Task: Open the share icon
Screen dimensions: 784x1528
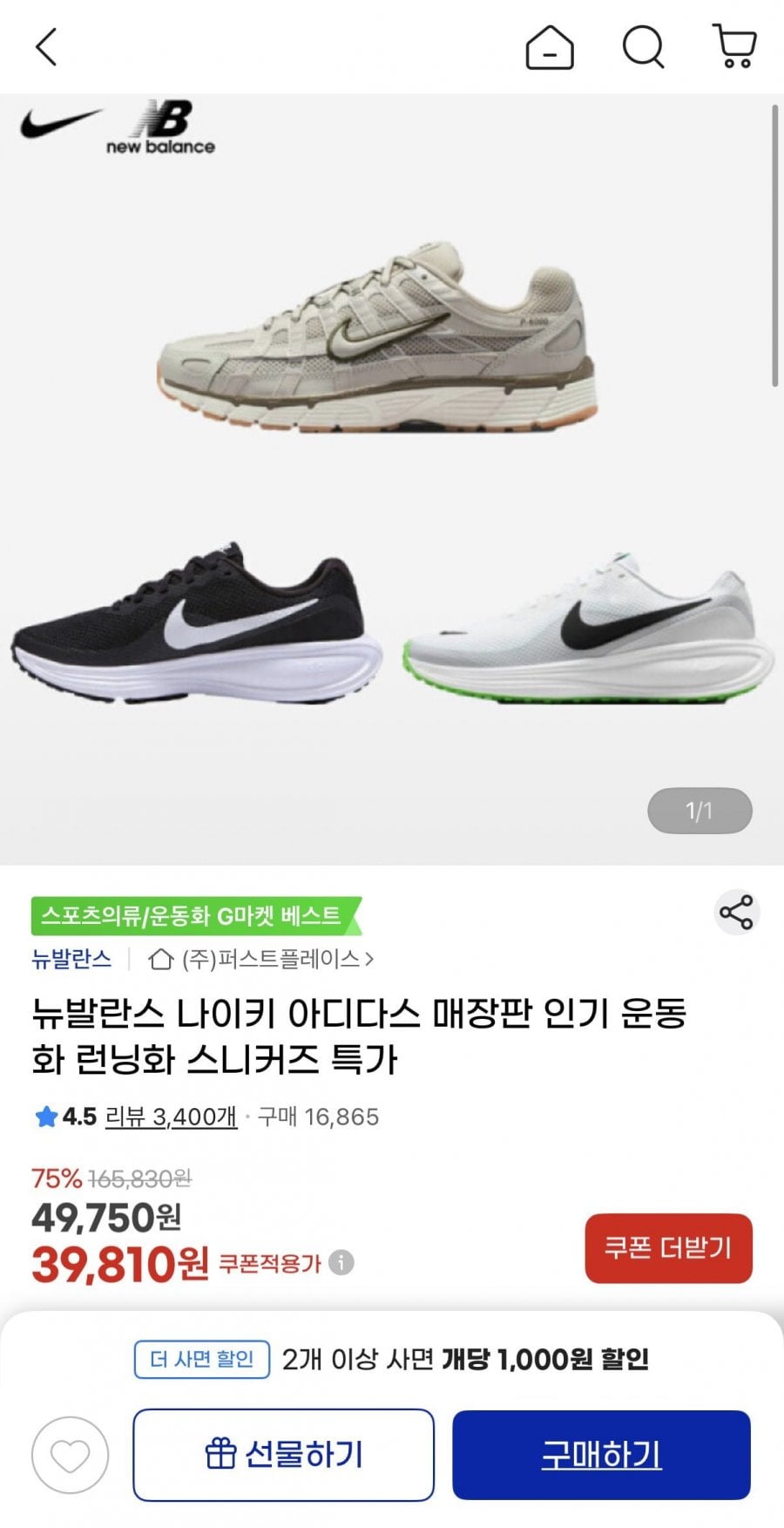Action: tap(736, 913)
